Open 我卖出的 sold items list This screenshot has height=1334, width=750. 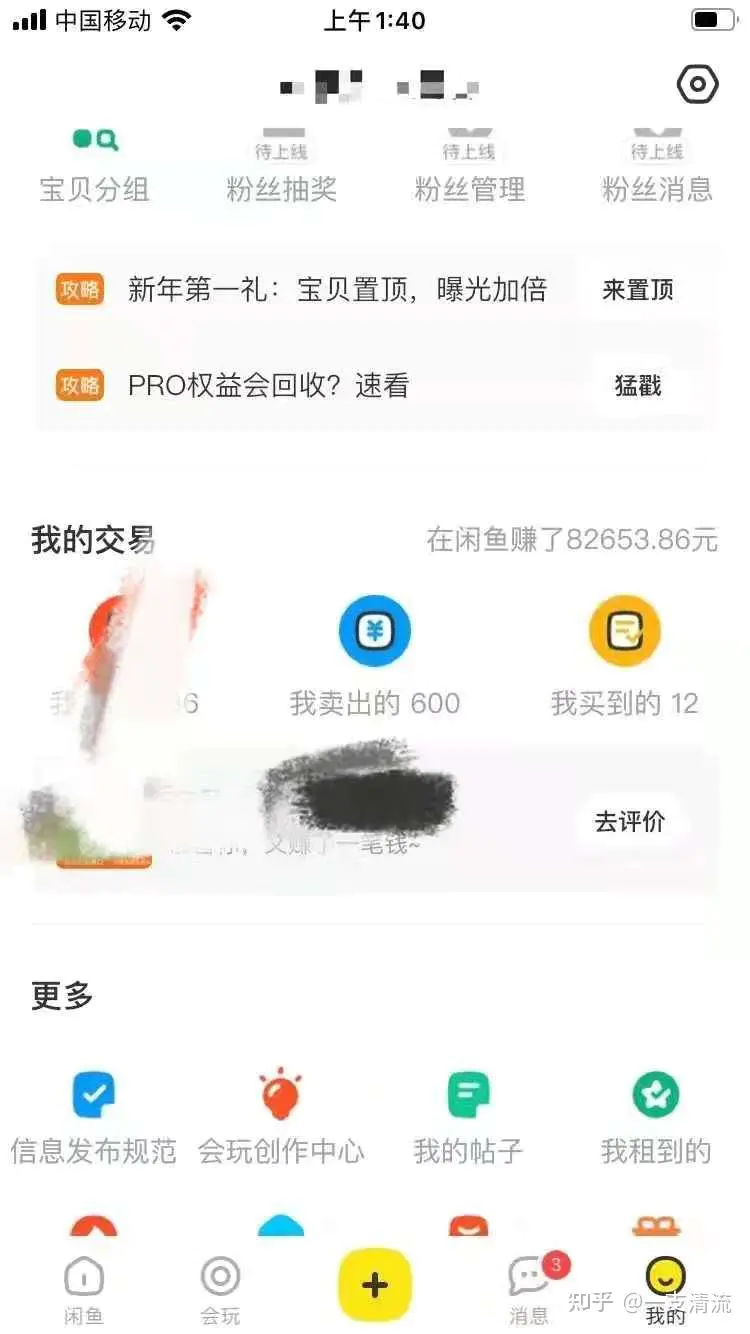pyautogui.click(x=375, y=660)
